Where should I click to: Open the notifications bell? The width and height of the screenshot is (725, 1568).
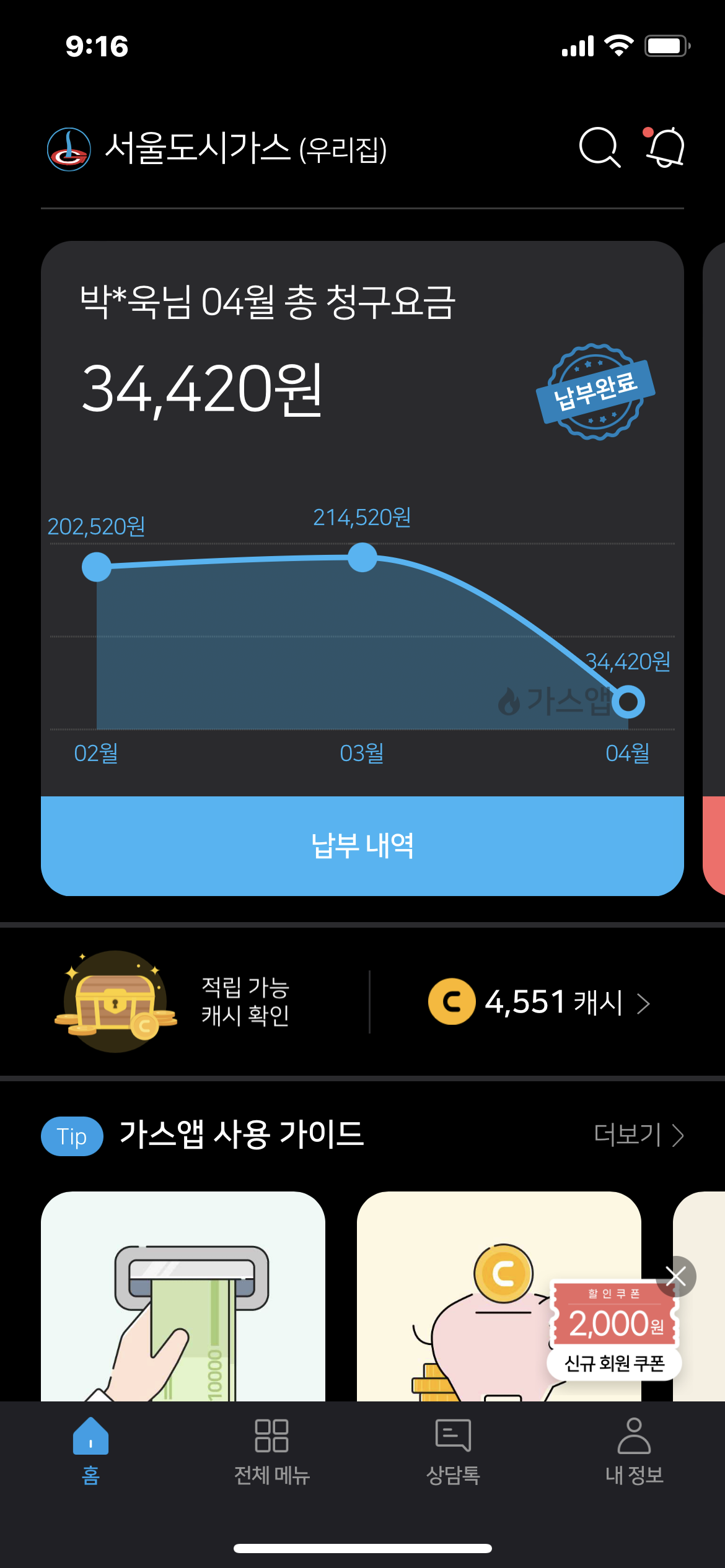(x=665, y=147)
